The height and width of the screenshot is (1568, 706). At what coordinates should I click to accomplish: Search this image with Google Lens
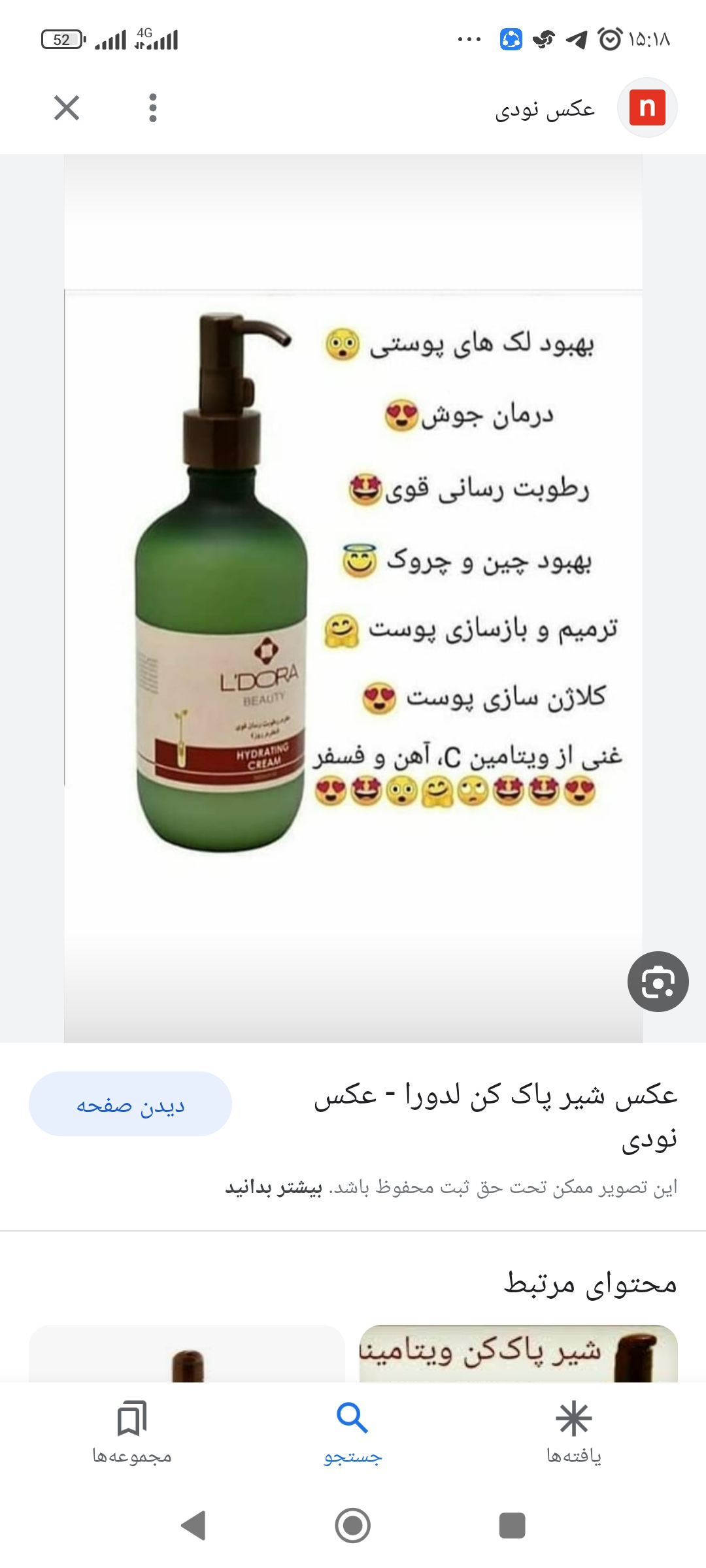(658, 981)
